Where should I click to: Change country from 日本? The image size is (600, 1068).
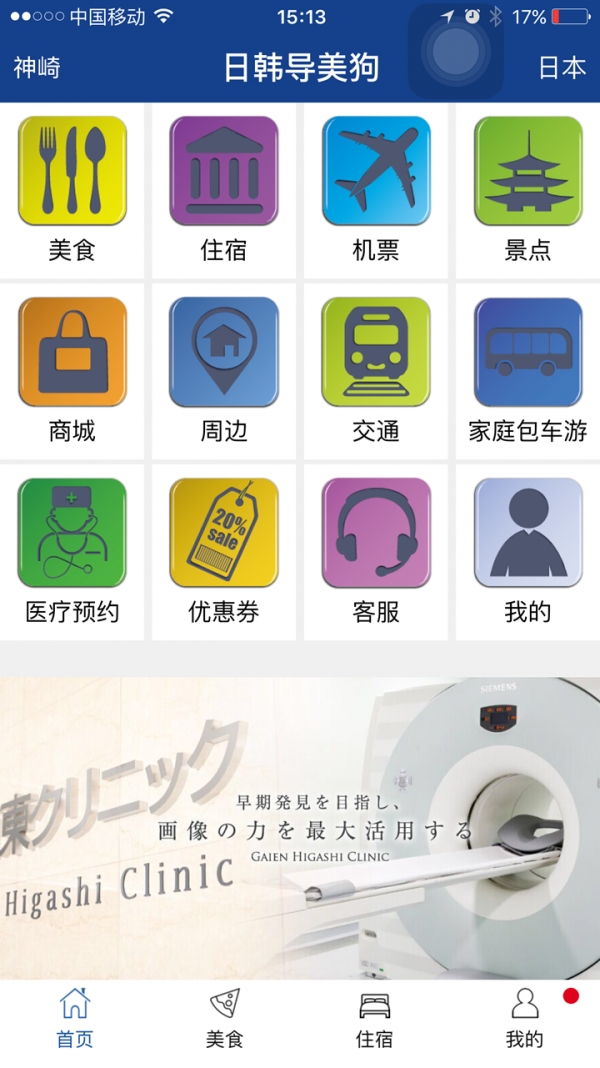click(x=562, y=68)
